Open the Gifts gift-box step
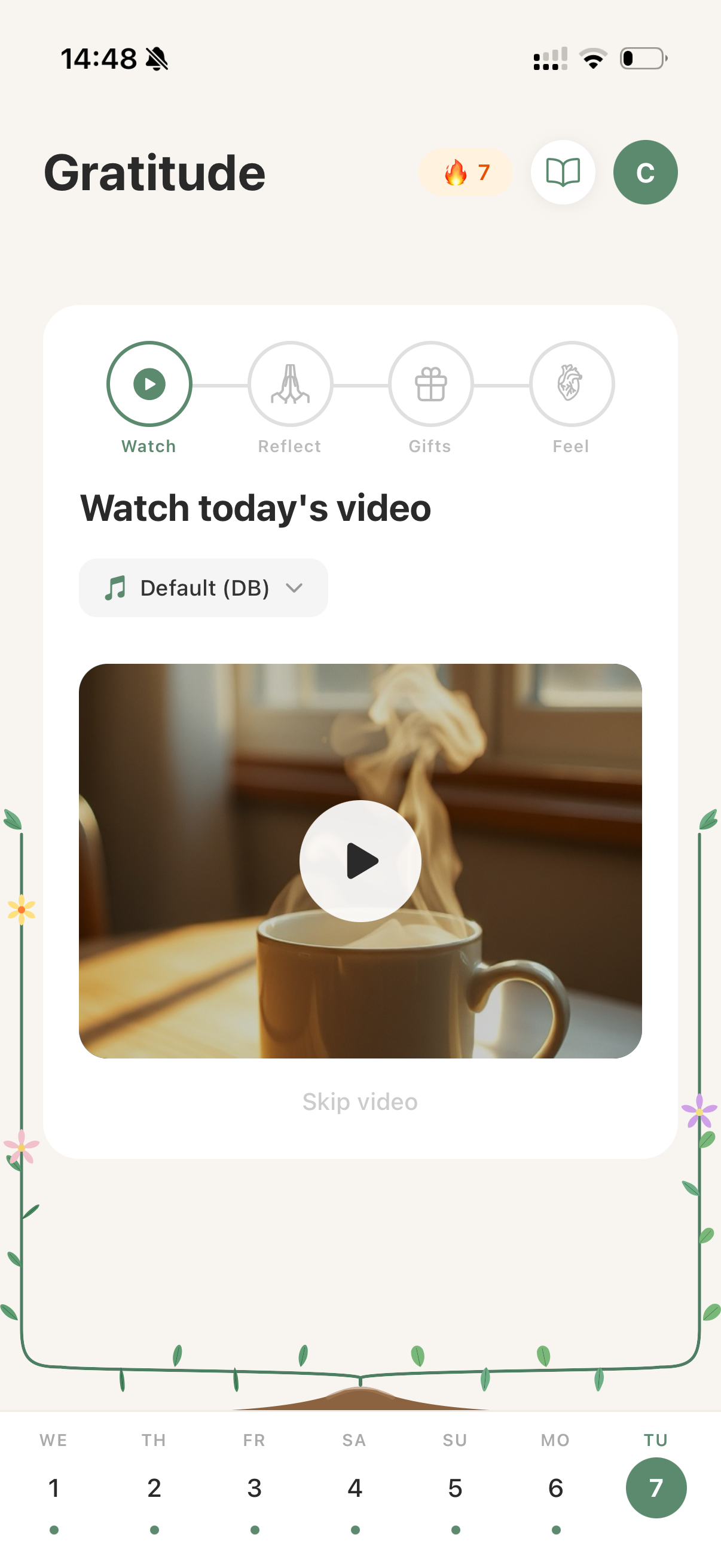721x1568 pixels. 430,383
